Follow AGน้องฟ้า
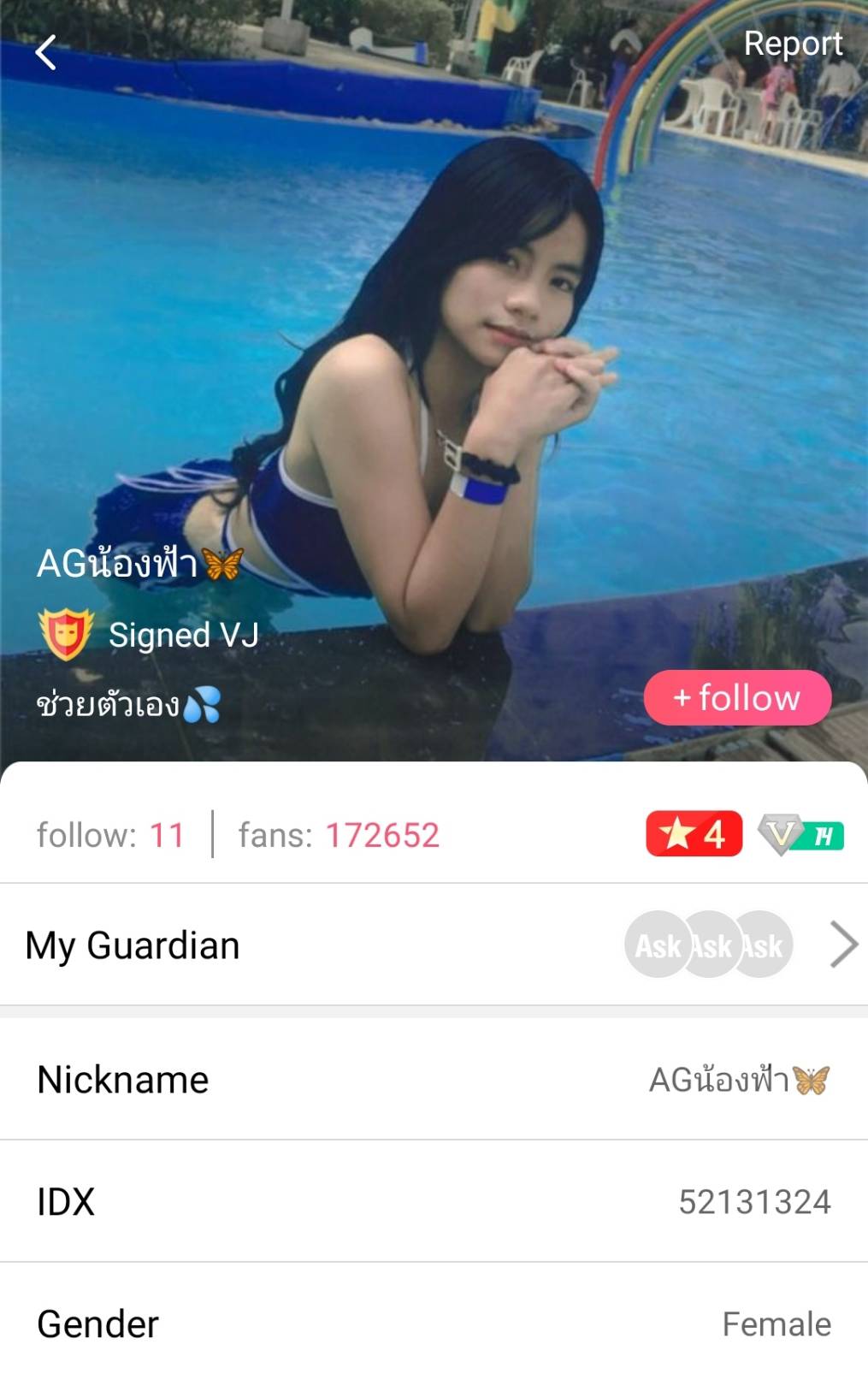This screenshot has height=1380, width=868. pos(737,698)
